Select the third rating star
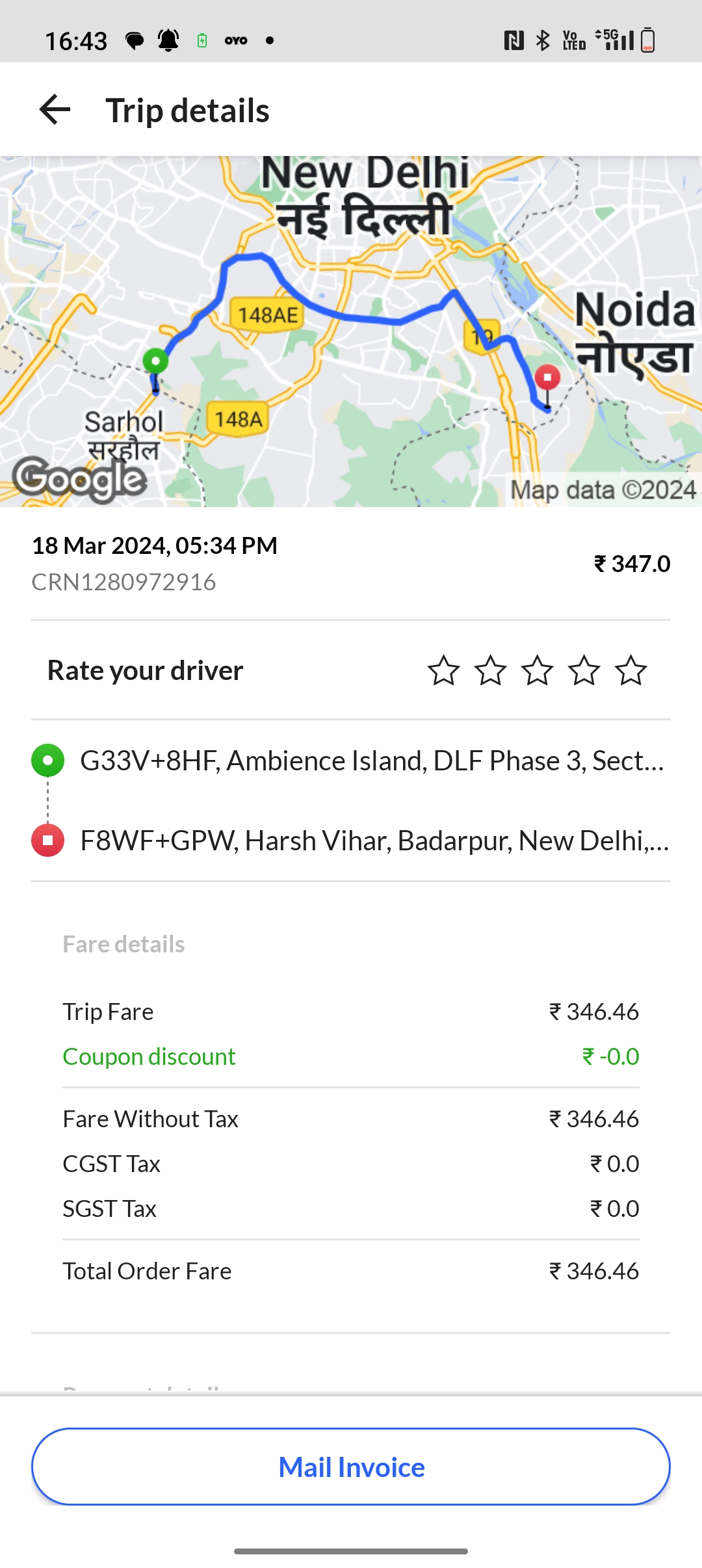Screen dimensions: 702x1568 (x=537, y=670)
